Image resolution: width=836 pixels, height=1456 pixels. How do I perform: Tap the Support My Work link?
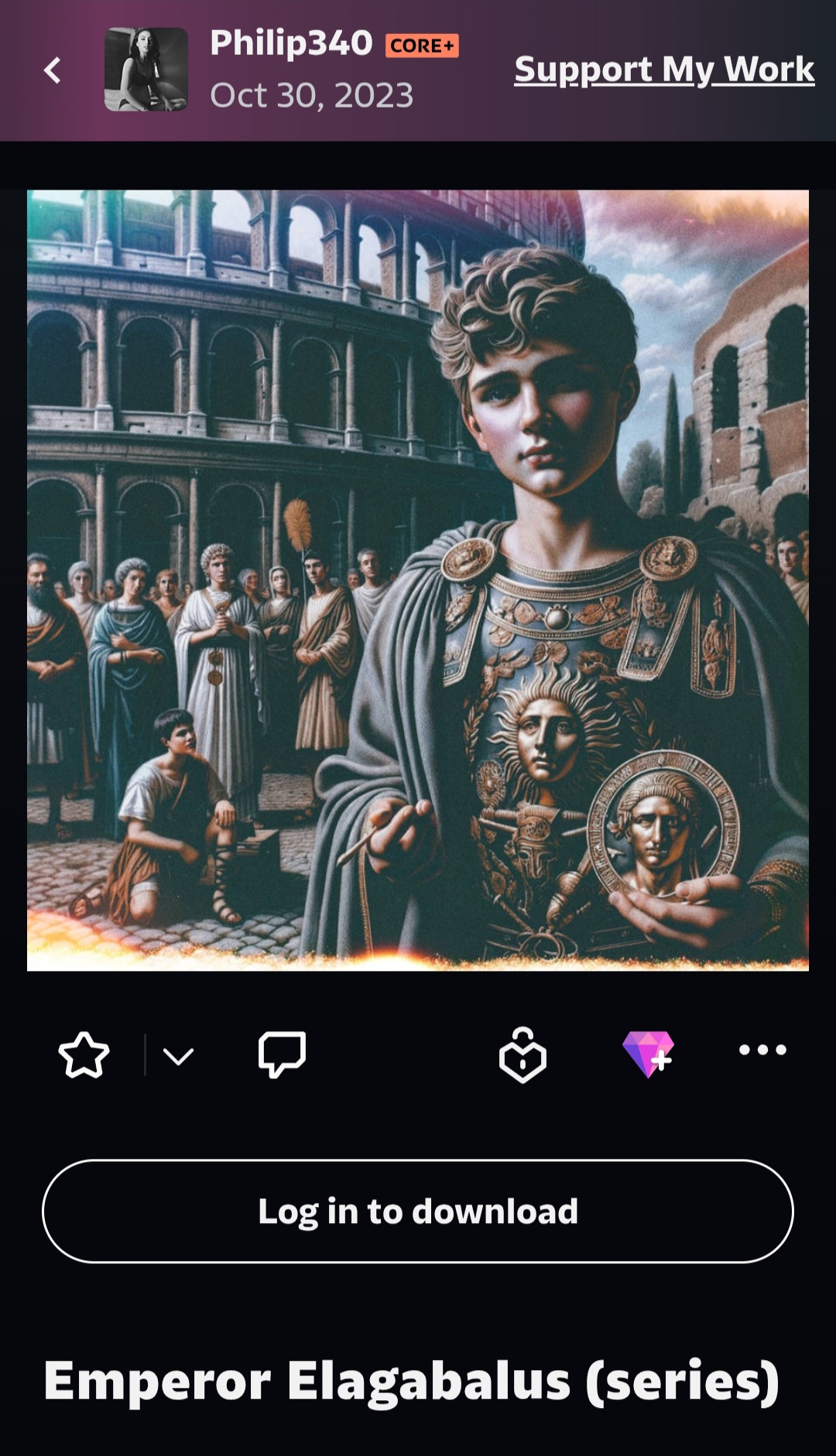pyautogui.click(x=664, y=70)
